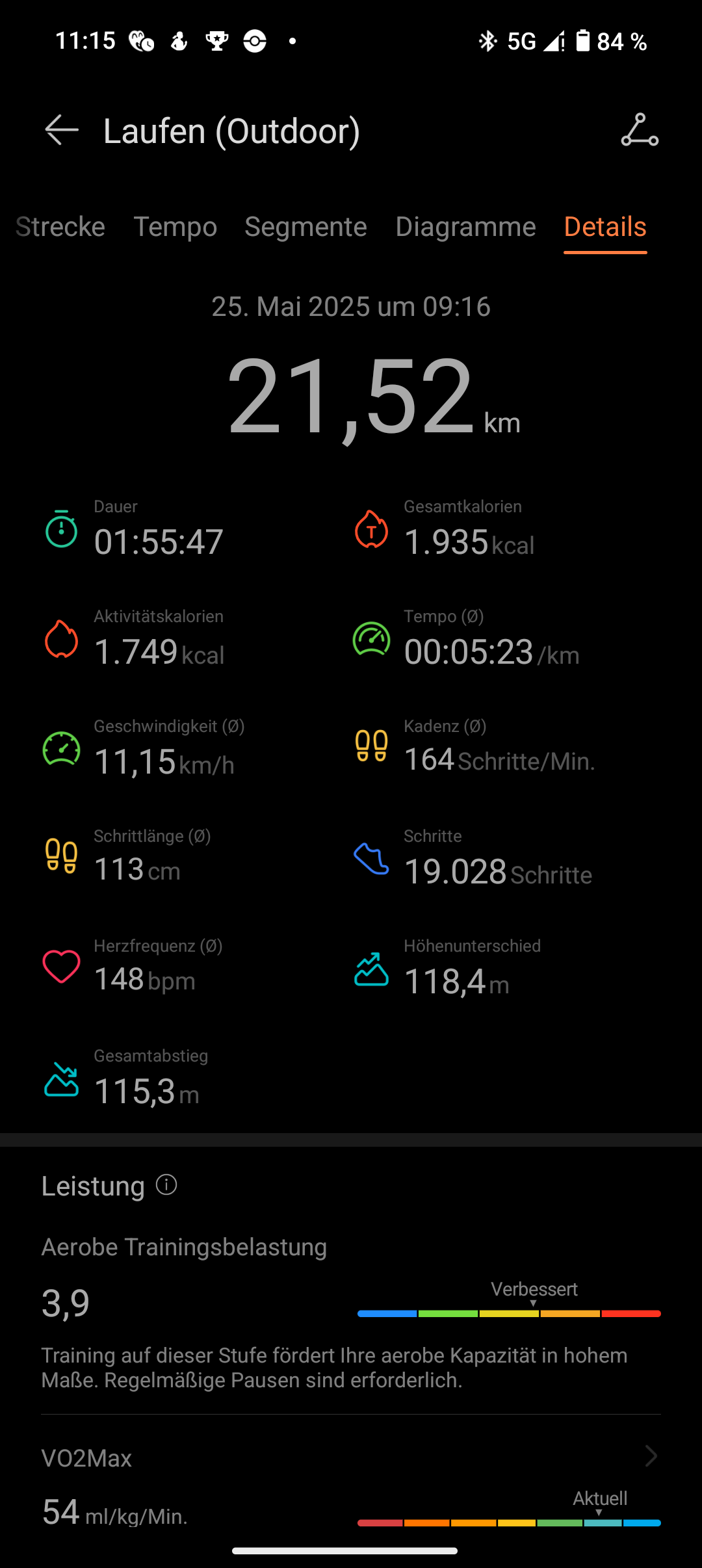Viewport: 702px width, 1568px height.
Task: Open the Leistung info icon
Action: click(166, 1184)
